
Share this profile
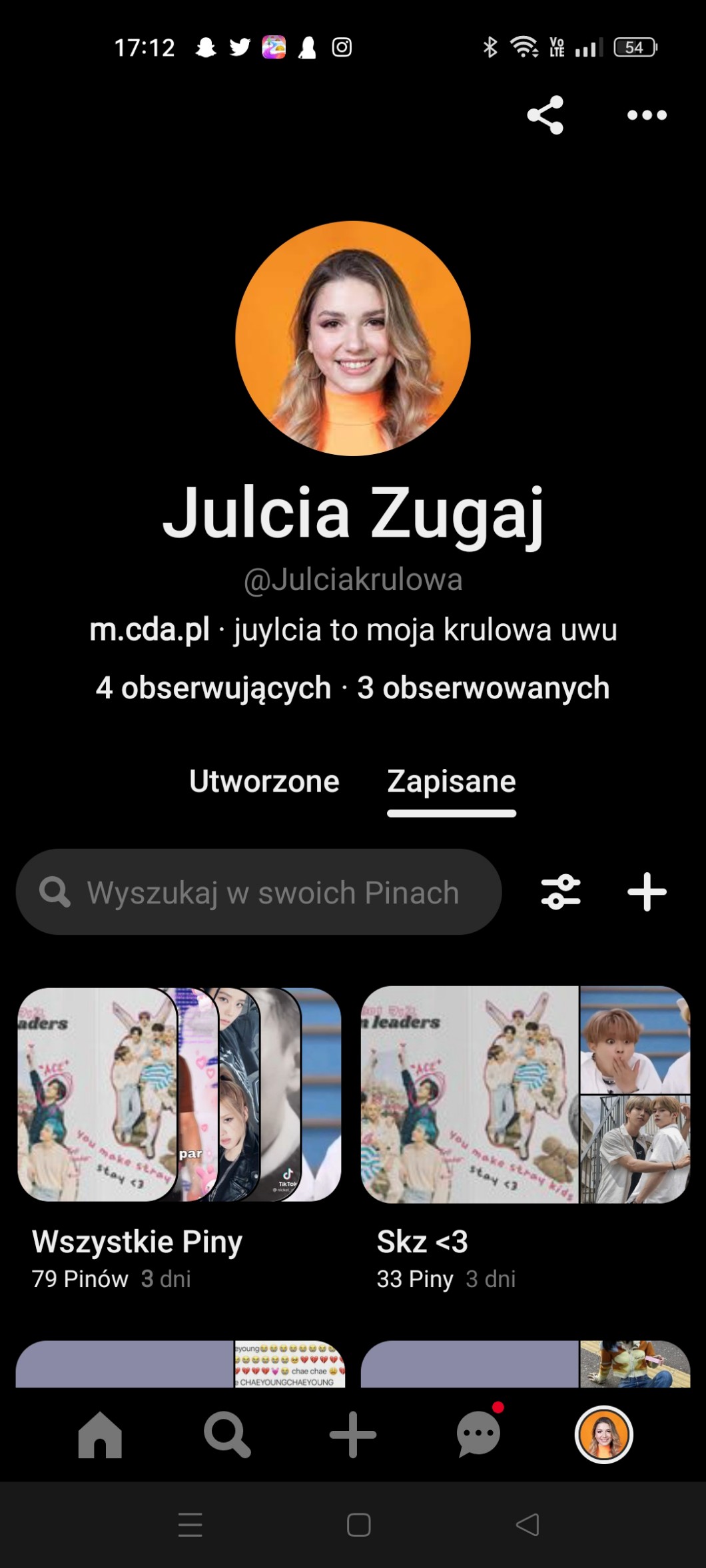(x=545, y=115)
